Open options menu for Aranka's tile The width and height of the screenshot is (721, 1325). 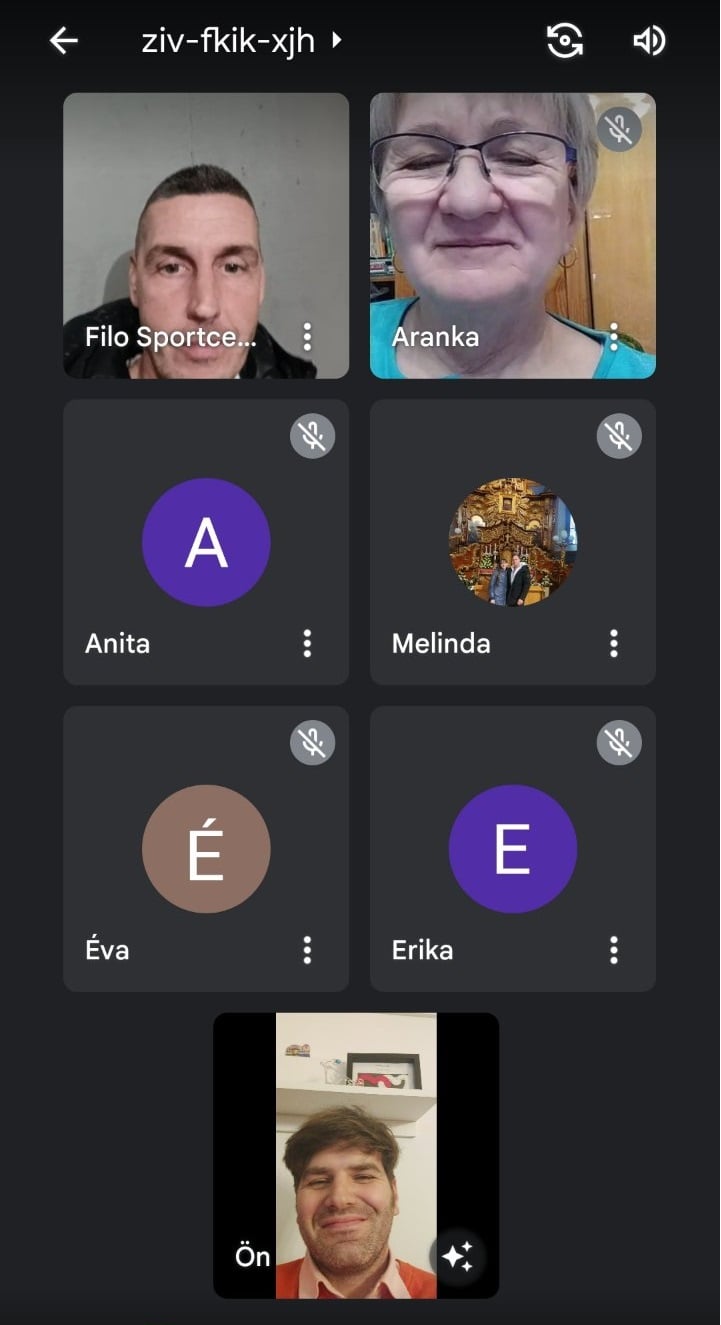[614, 337]
